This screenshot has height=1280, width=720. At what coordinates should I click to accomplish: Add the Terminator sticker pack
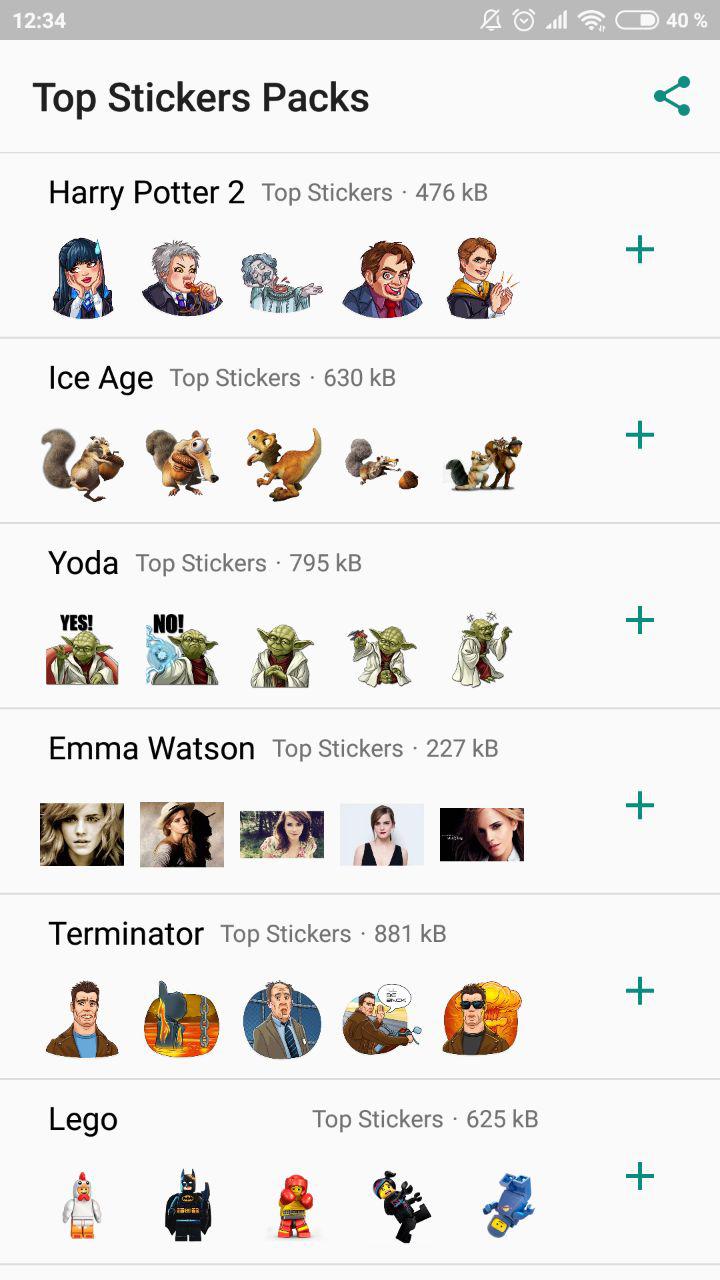(x=639, y=991)
